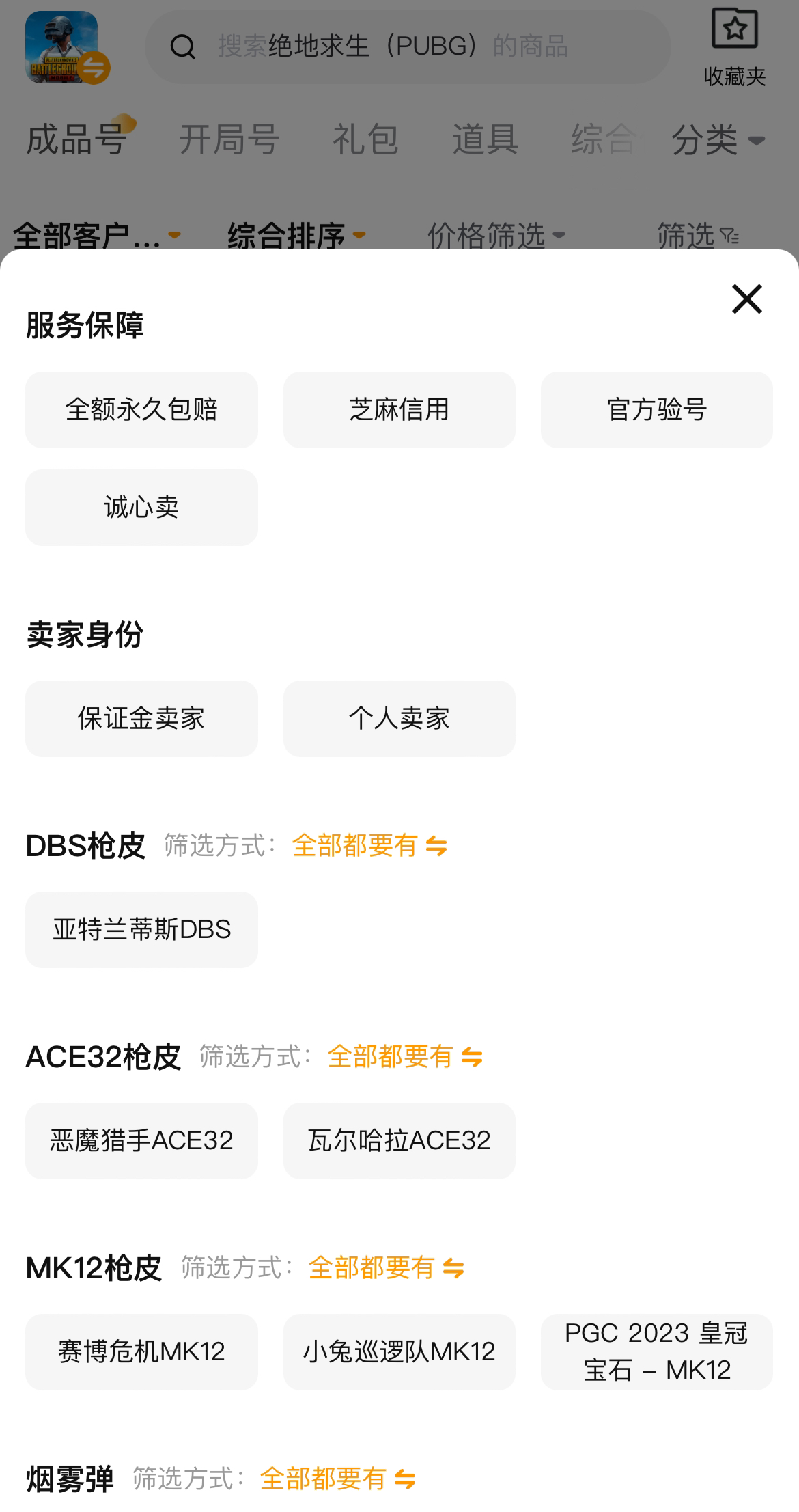Switch 烟雾弹 filter mode
The height and width of the screenshot is (1512, 799).
pyautogui.click(x=338, y=1479)
